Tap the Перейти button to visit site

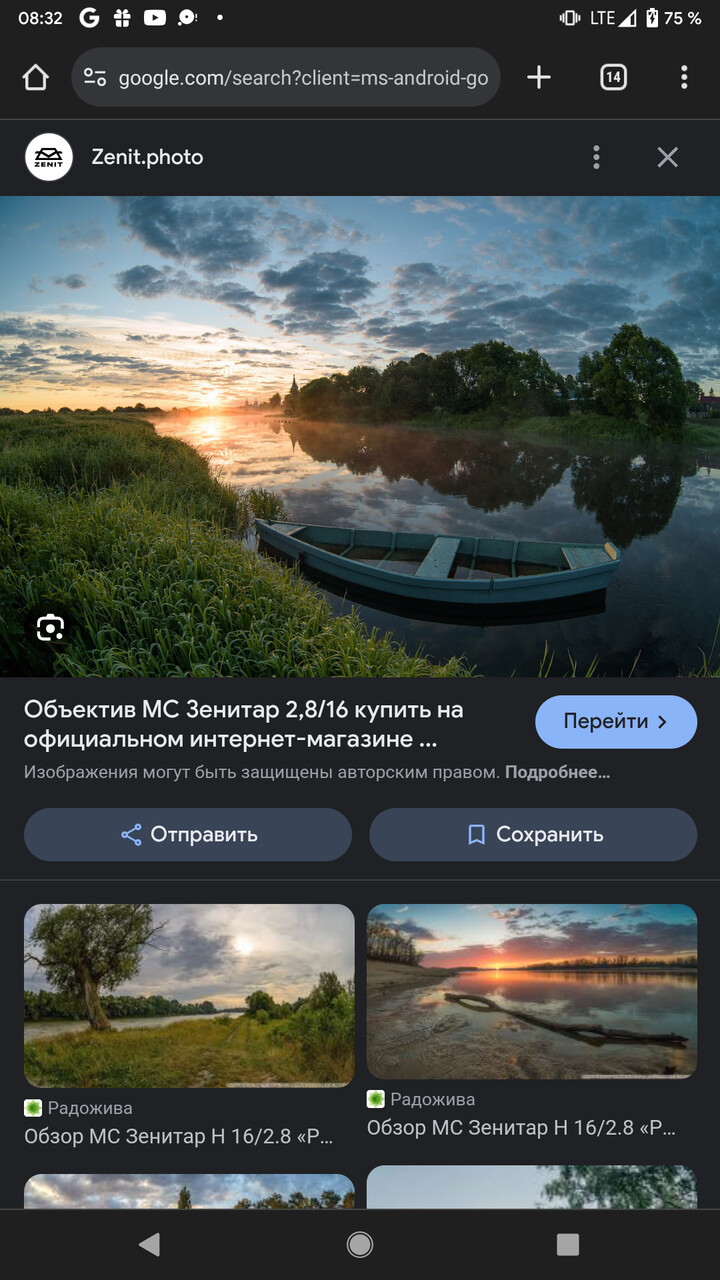click(616, 722)
